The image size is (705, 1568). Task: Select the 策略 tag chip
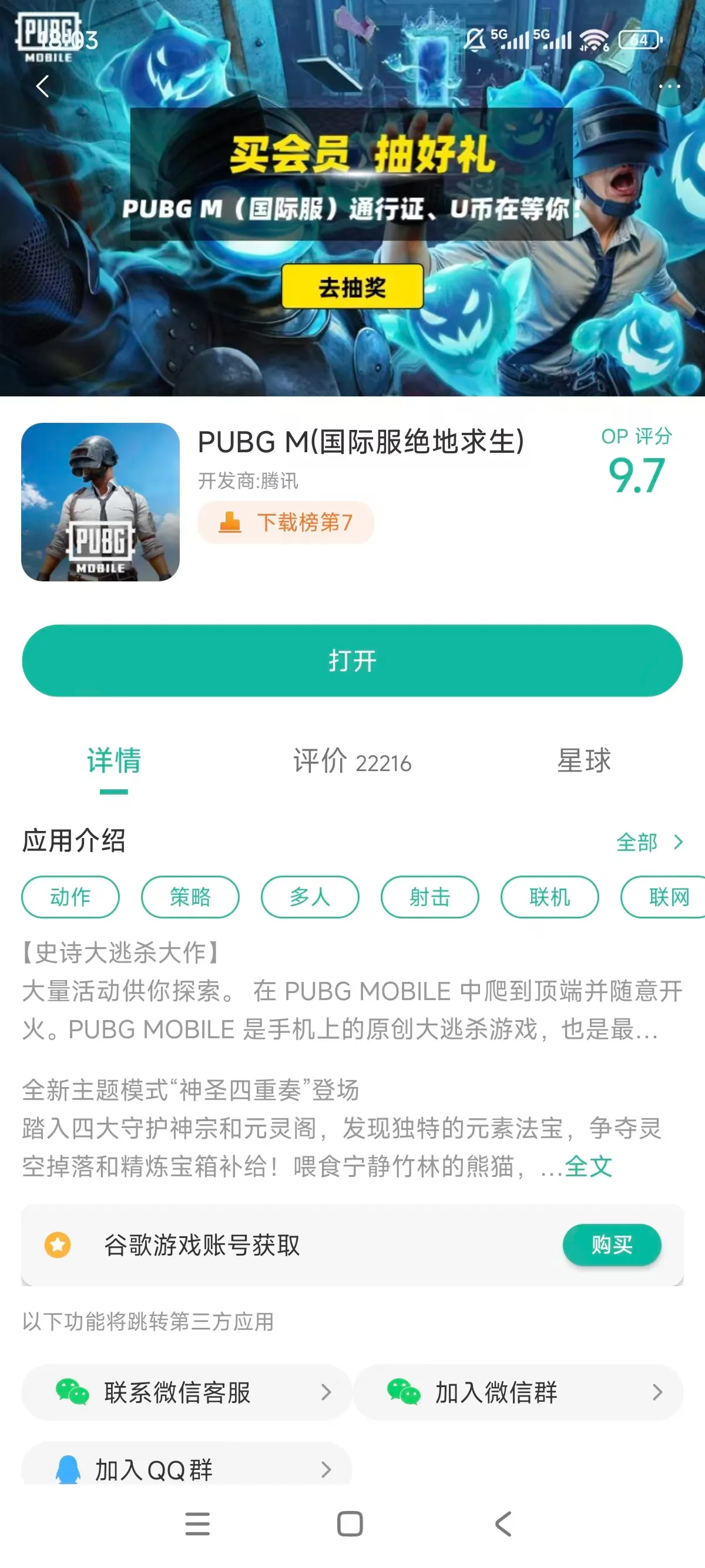coord(190,897)
